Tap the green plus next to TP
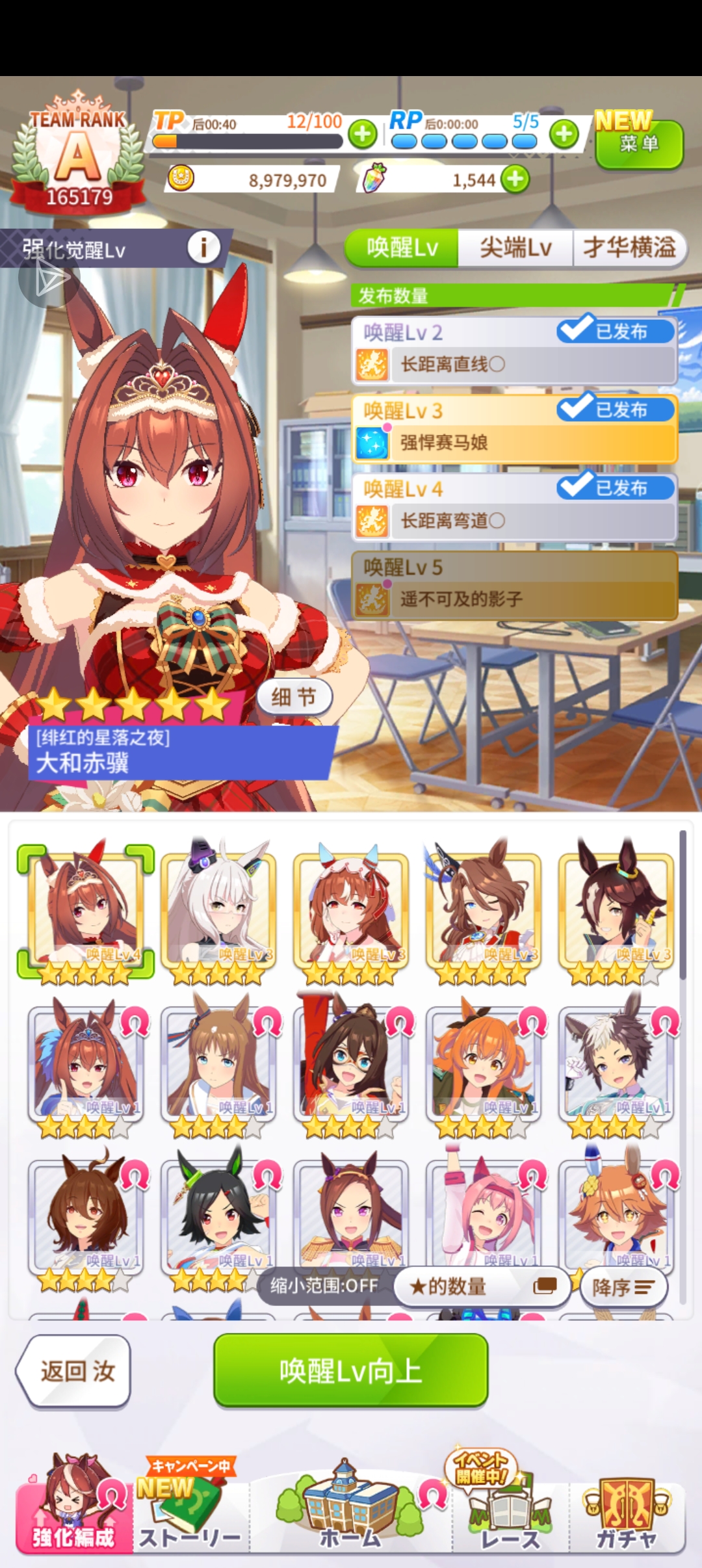 tap(362, 134)
